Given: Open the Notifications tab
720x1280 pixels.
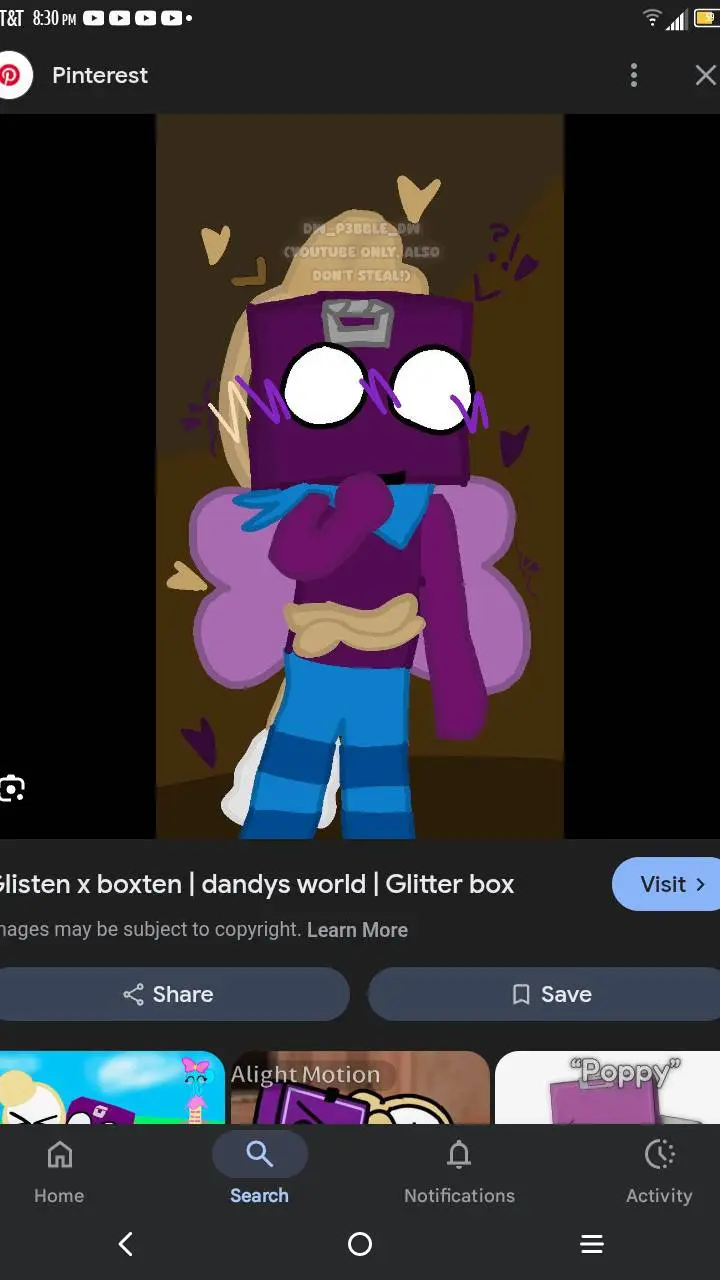Looking at the screenshot, I should [x=459, y=1172].
